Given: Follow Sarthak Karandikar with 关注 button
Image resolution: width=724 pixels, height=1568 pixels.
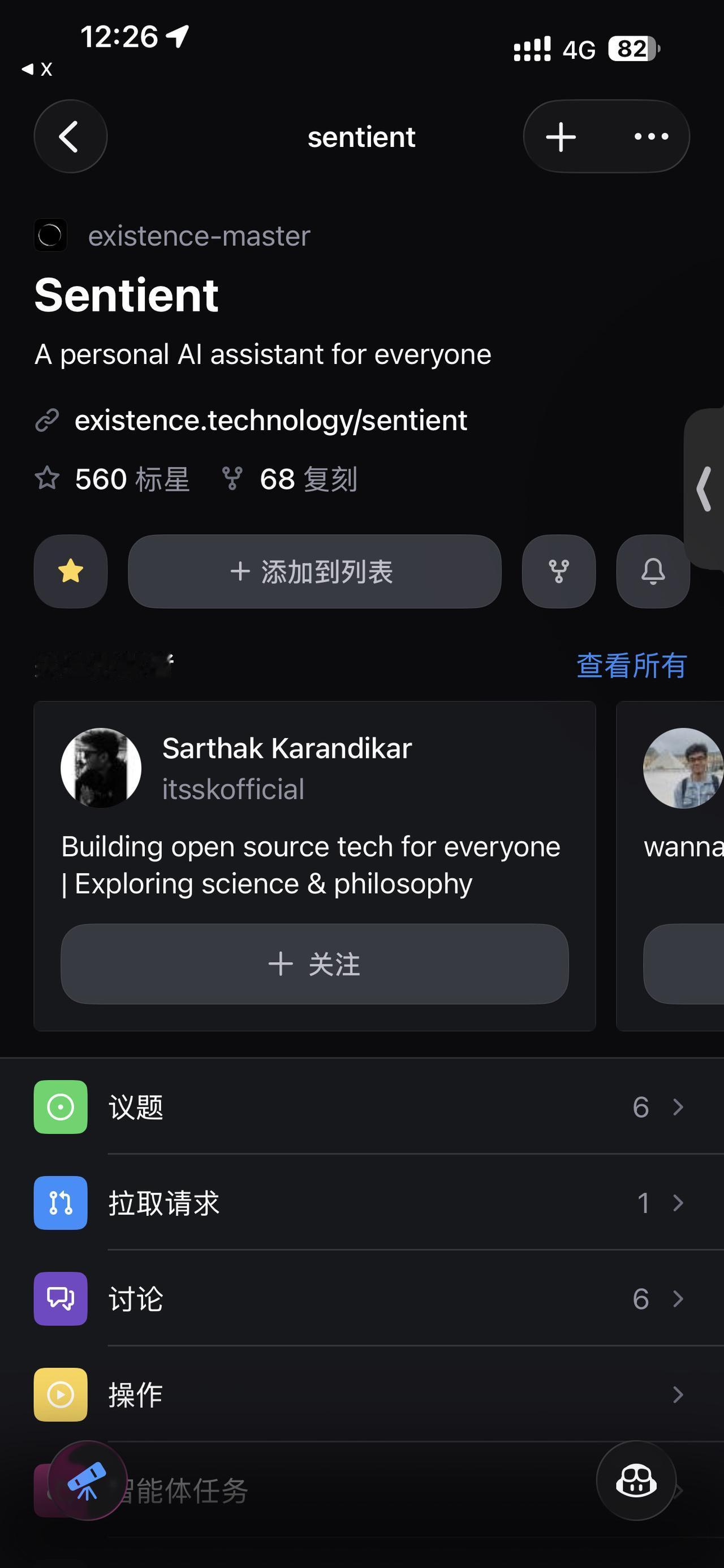Looking at the screenshot, I should click(314, 964).
